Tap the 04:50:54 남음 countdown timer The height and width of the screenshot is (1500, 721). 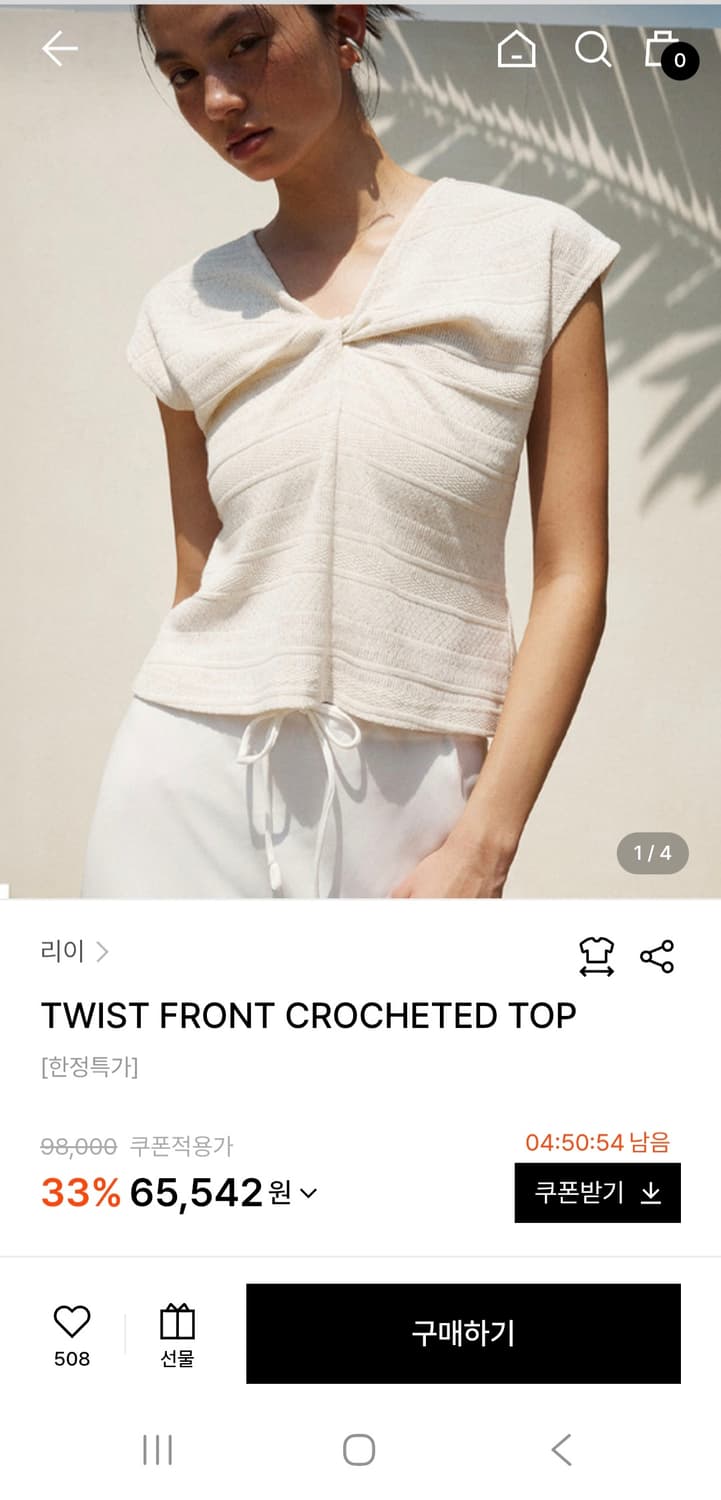click(x=600, y=1142)
